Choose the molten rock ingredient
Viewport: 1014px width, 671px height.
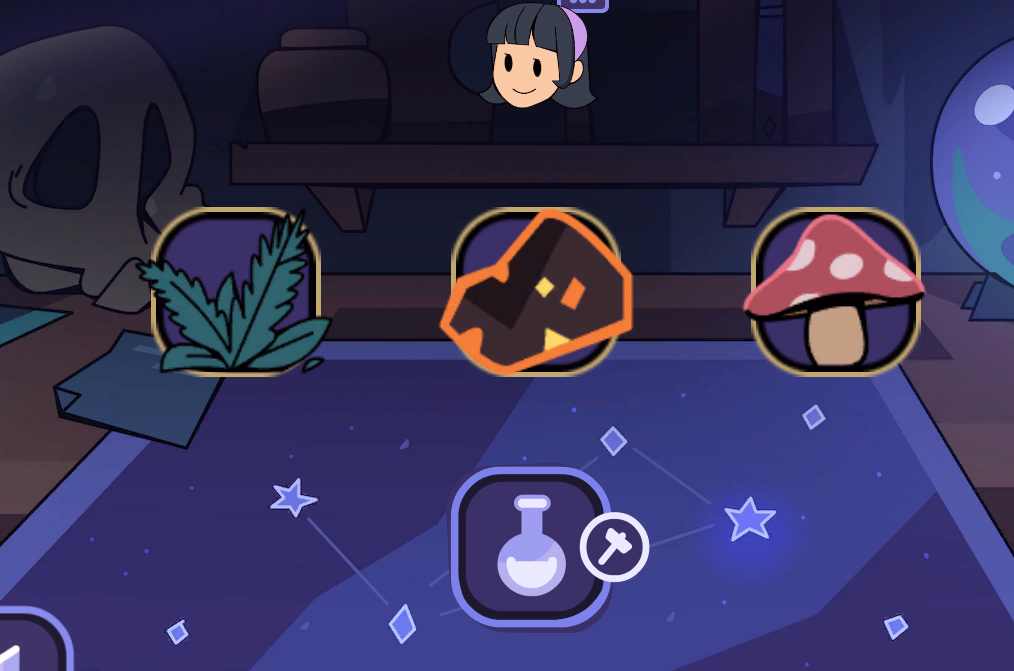coord(536,292)
